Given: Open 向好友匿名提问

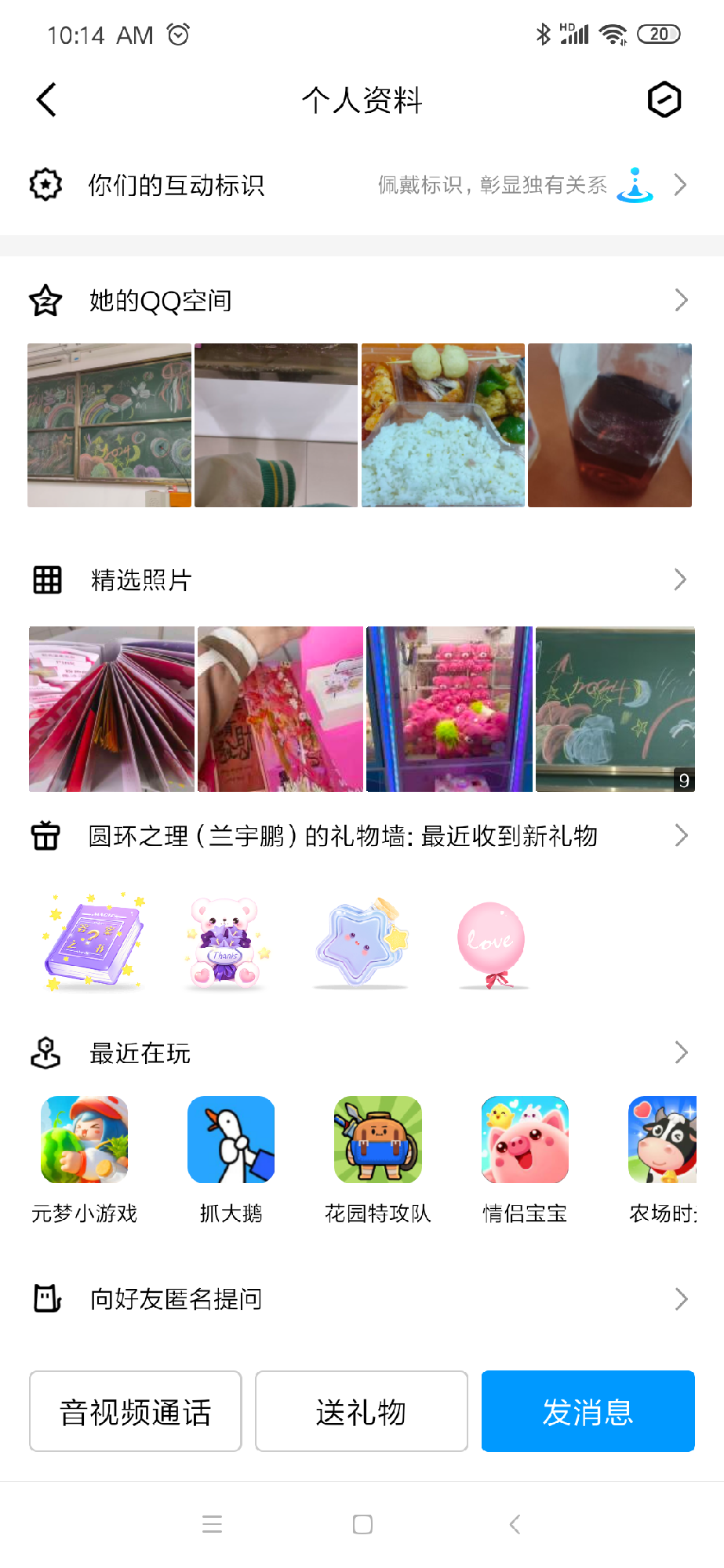Looking at the screenshot, I should [361, 1299].
